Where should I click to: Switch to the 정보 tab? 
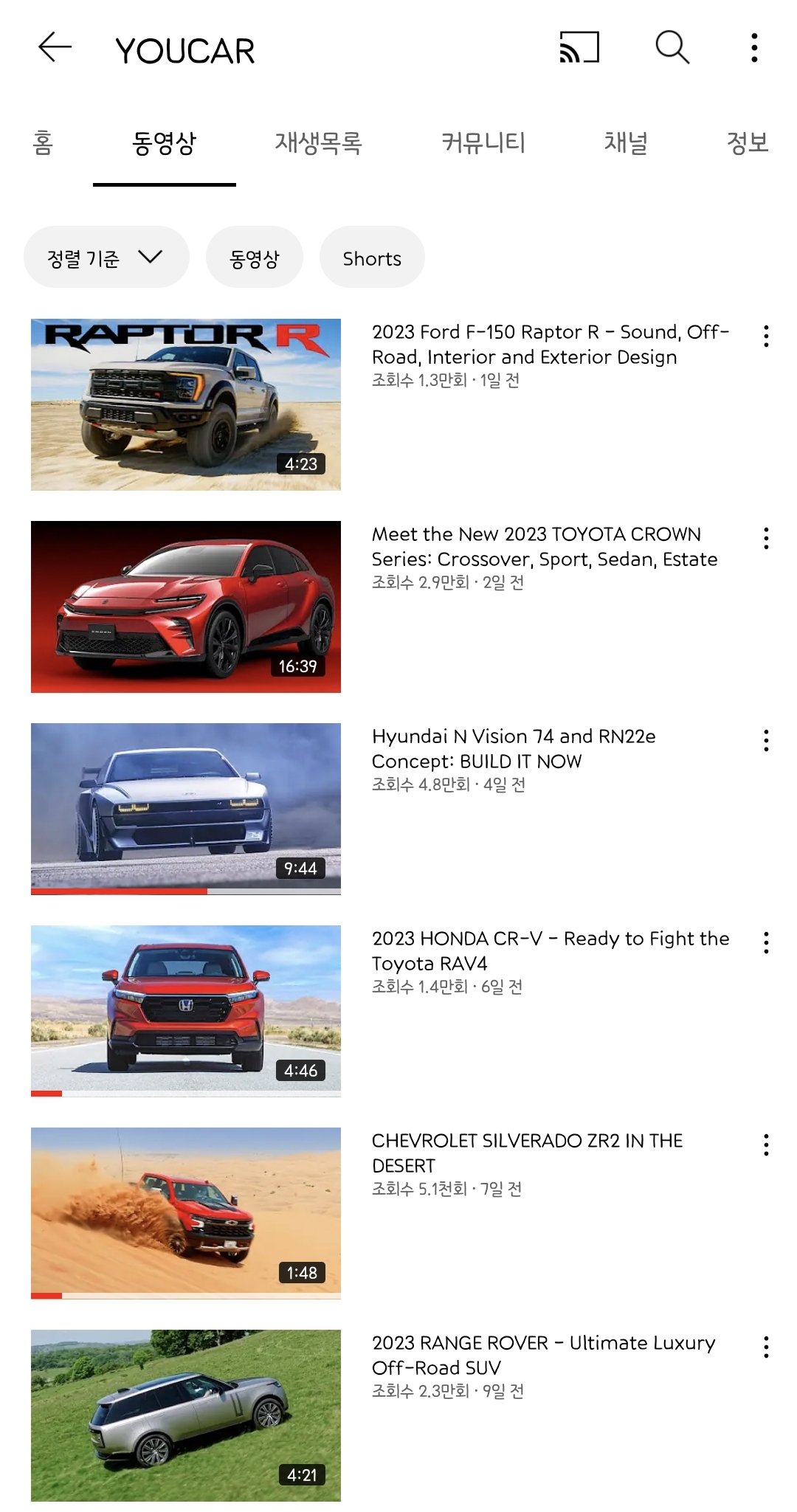click(x=748, y=142)
